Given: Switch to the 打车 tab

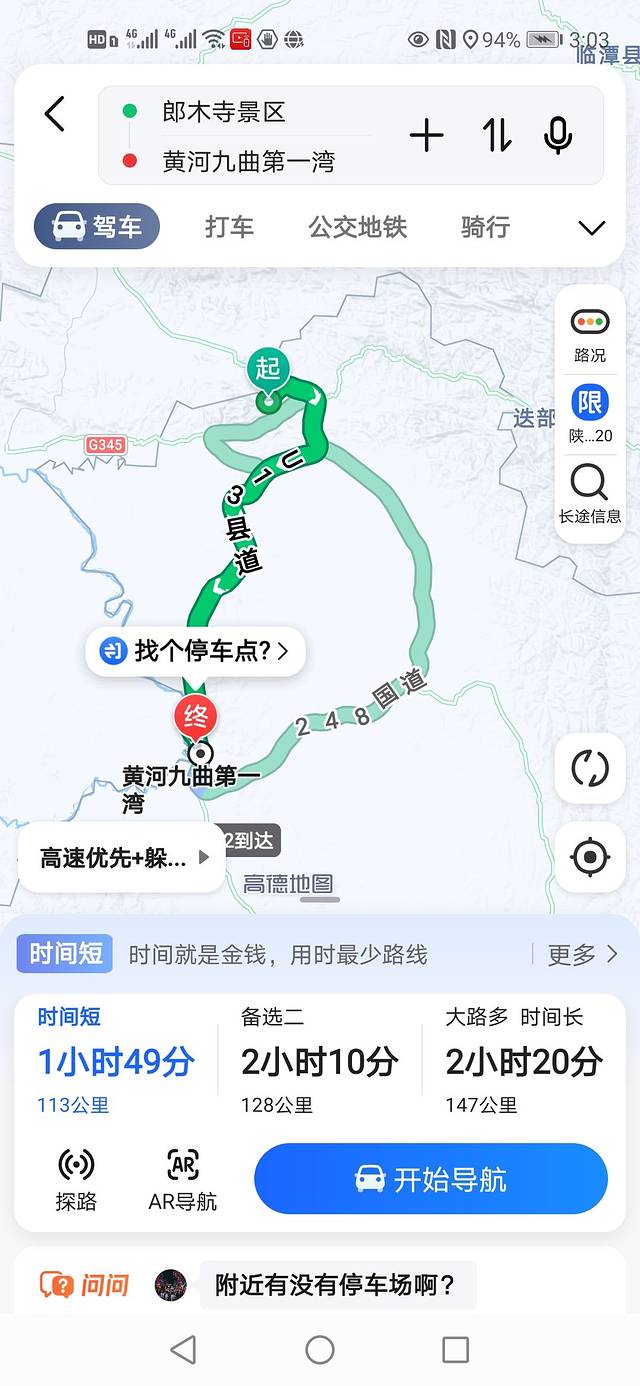Looking at the screenshot, I should 229,227.
